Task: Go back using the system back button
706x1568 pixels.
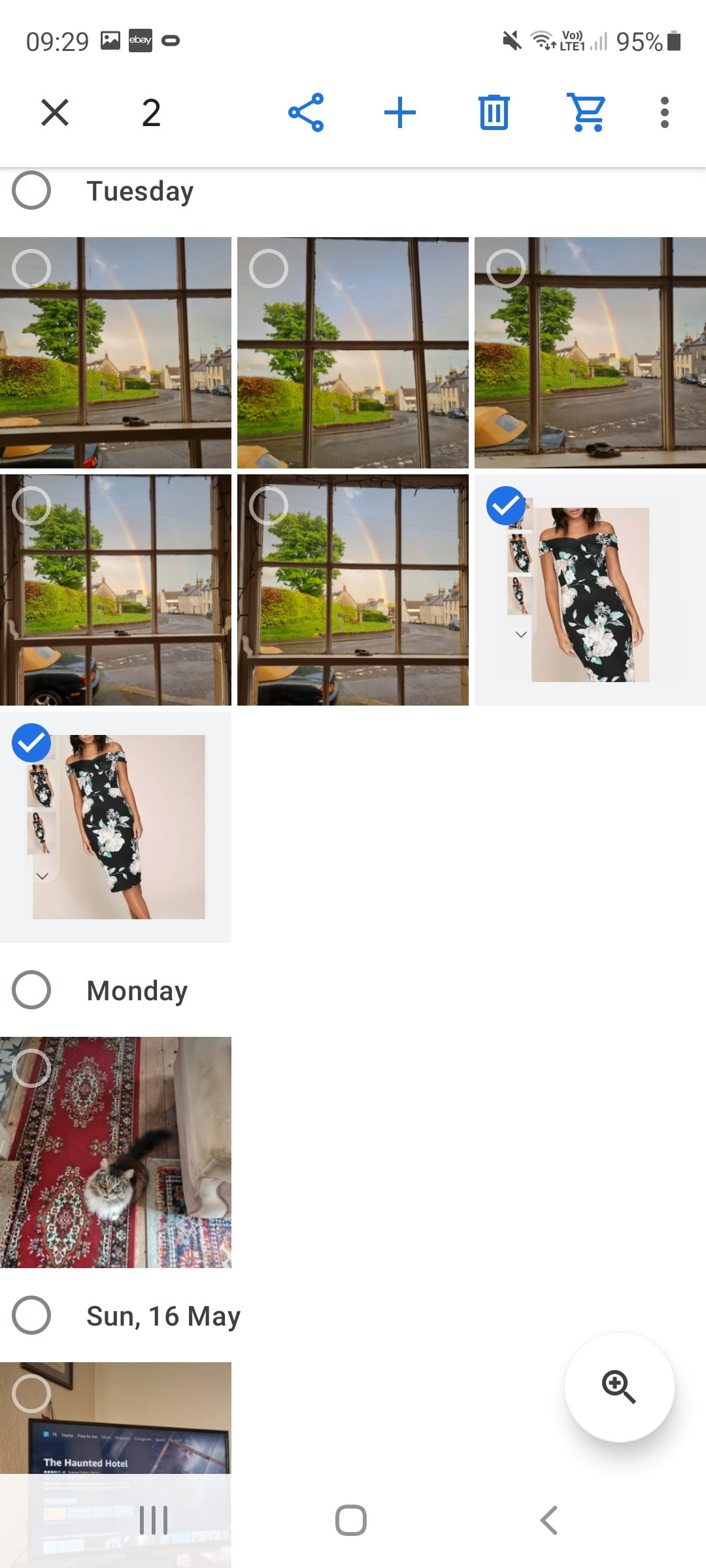Action: (549, 1520)
